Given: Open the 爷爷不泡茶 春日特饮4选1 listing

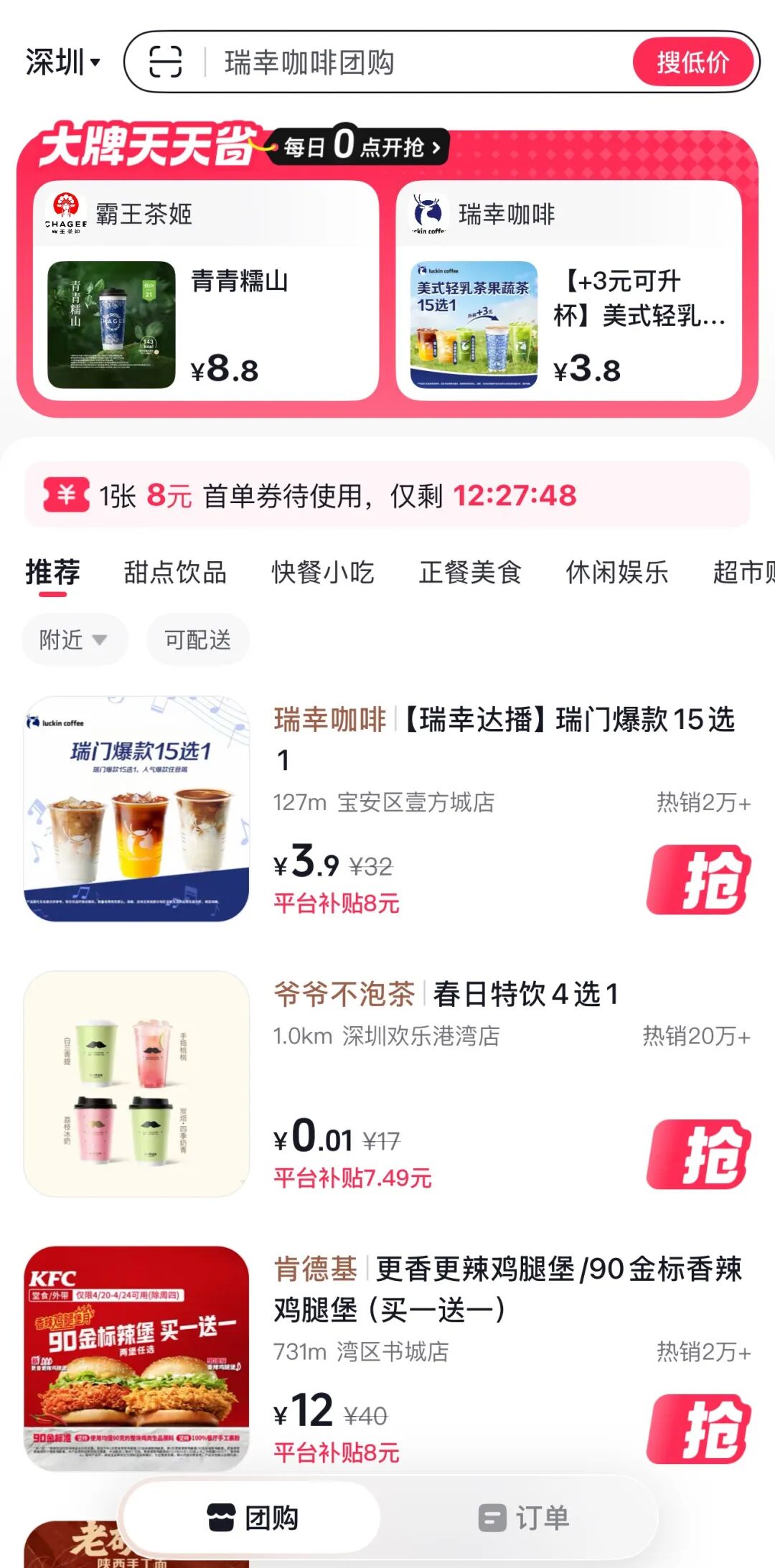Looking at the screenshot, I should click(445, 994).
